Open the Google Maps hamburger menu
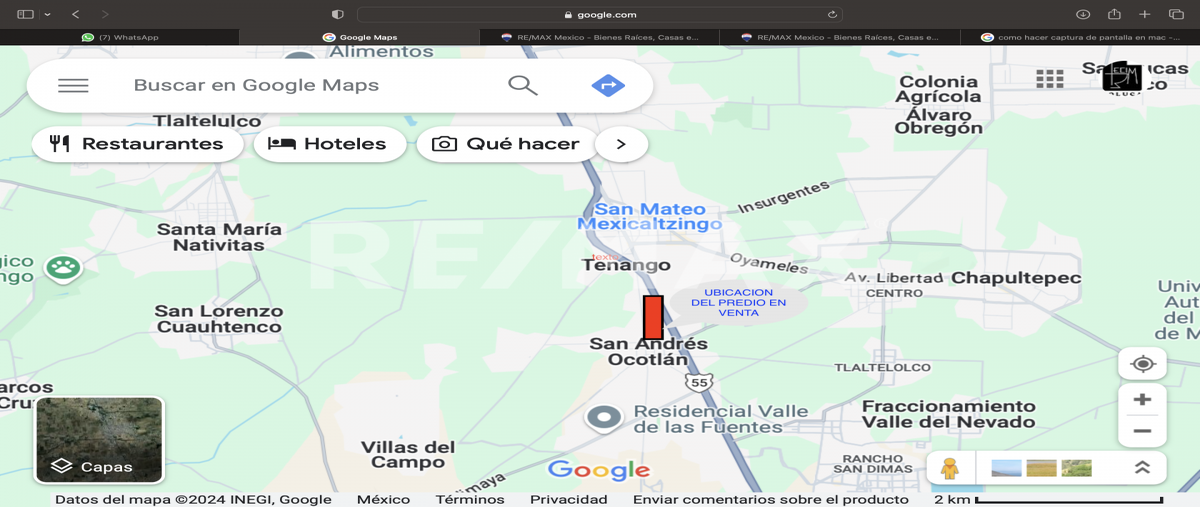The height and width of the screenshot is (507, 1200). 73,86
